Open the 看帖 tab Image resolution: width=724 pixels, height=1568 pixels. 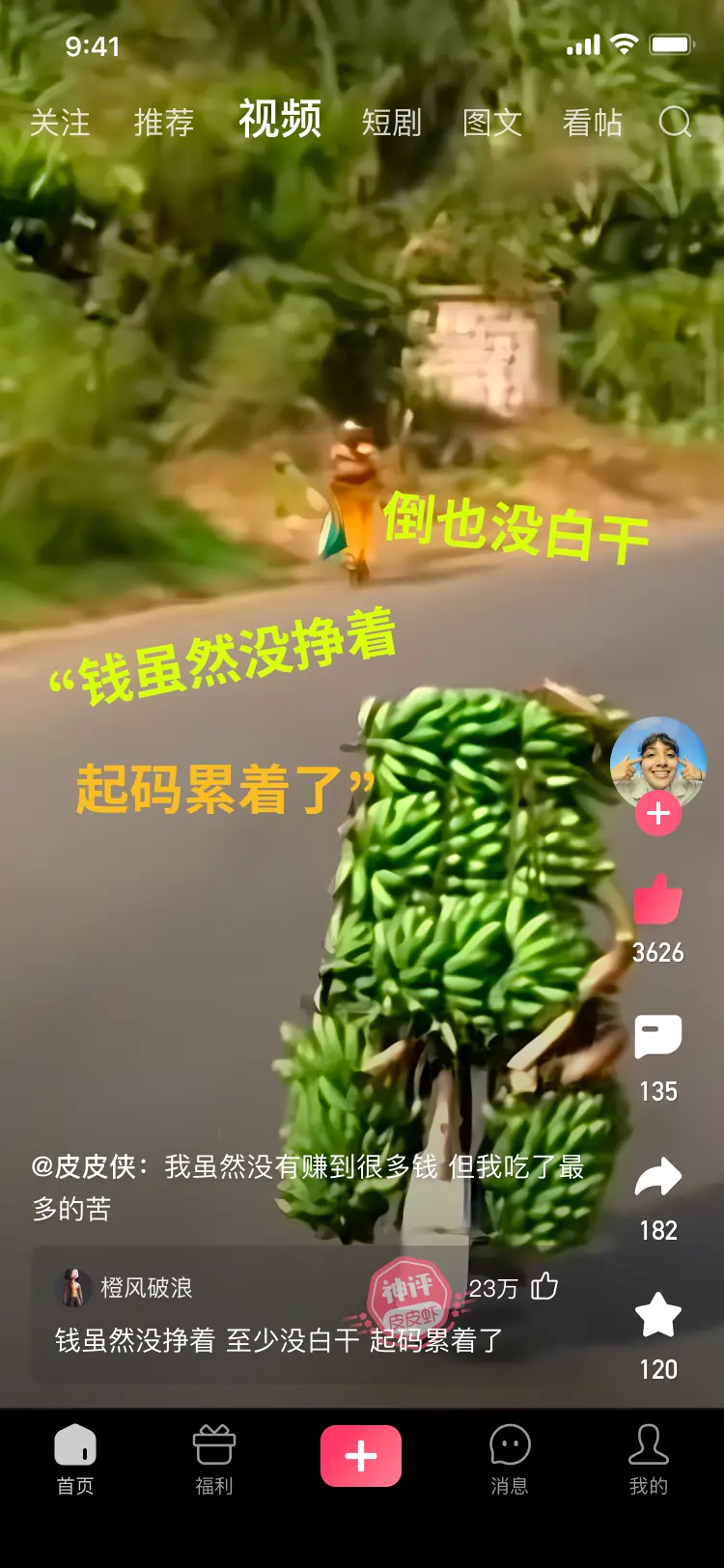pyautogui.click(x=592, y=123)
